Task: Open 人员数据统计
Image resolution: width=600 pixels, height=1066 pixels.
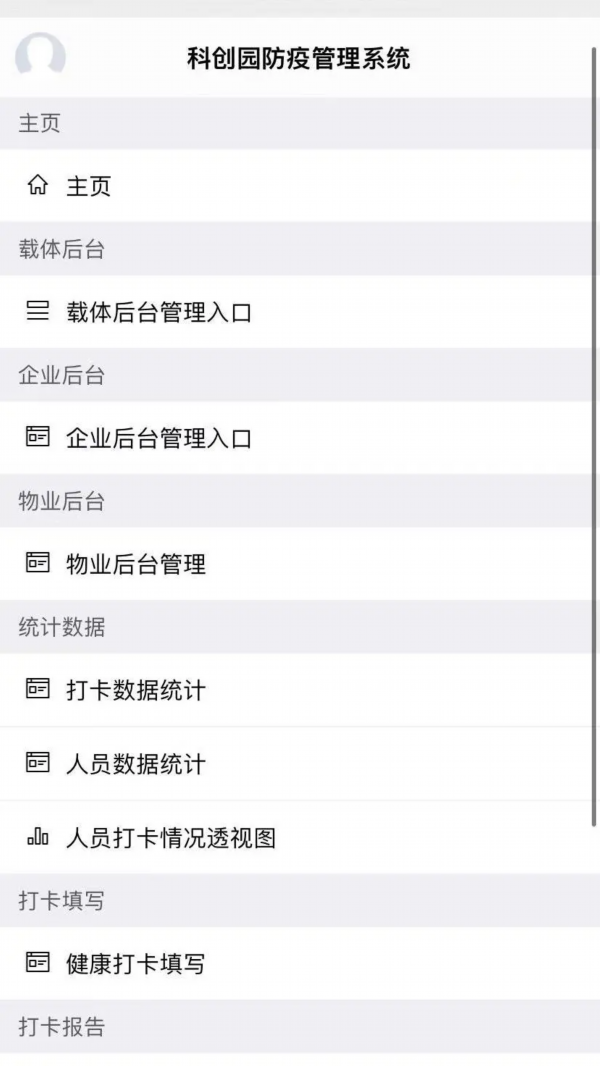Action: coord(135,764)
